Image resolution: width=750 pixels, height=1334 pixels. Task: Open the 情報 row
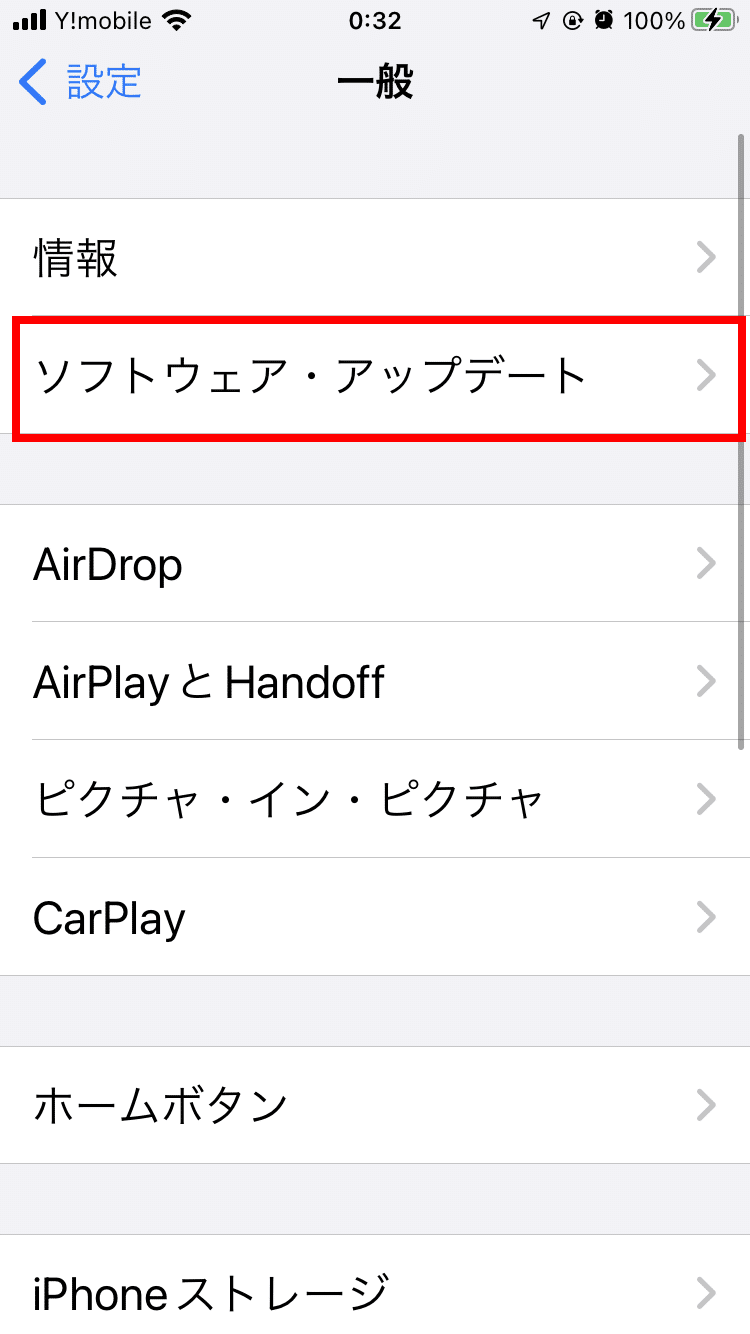click(x=375, y=258)
